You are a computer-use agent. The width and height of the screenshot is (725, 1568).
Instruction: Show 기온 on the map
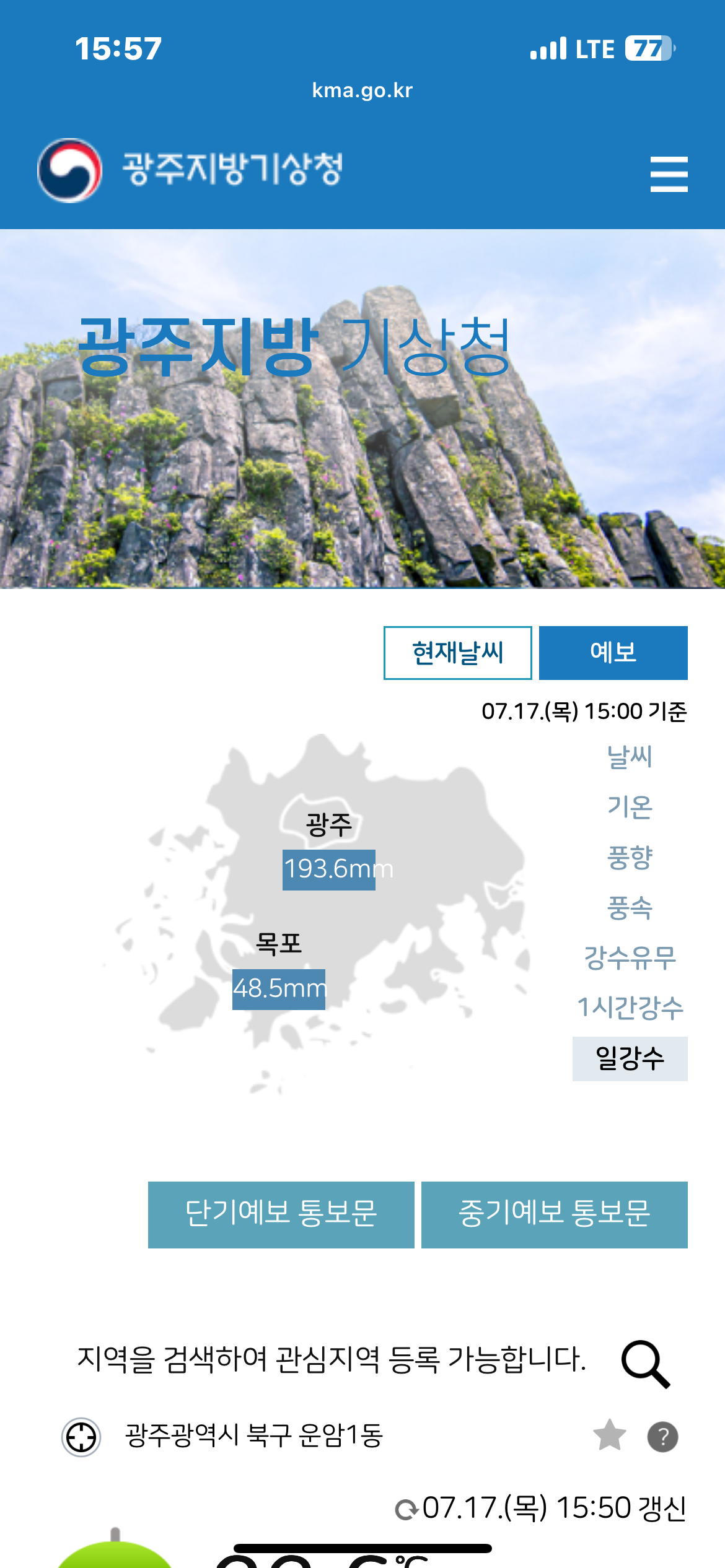(630, 807)
